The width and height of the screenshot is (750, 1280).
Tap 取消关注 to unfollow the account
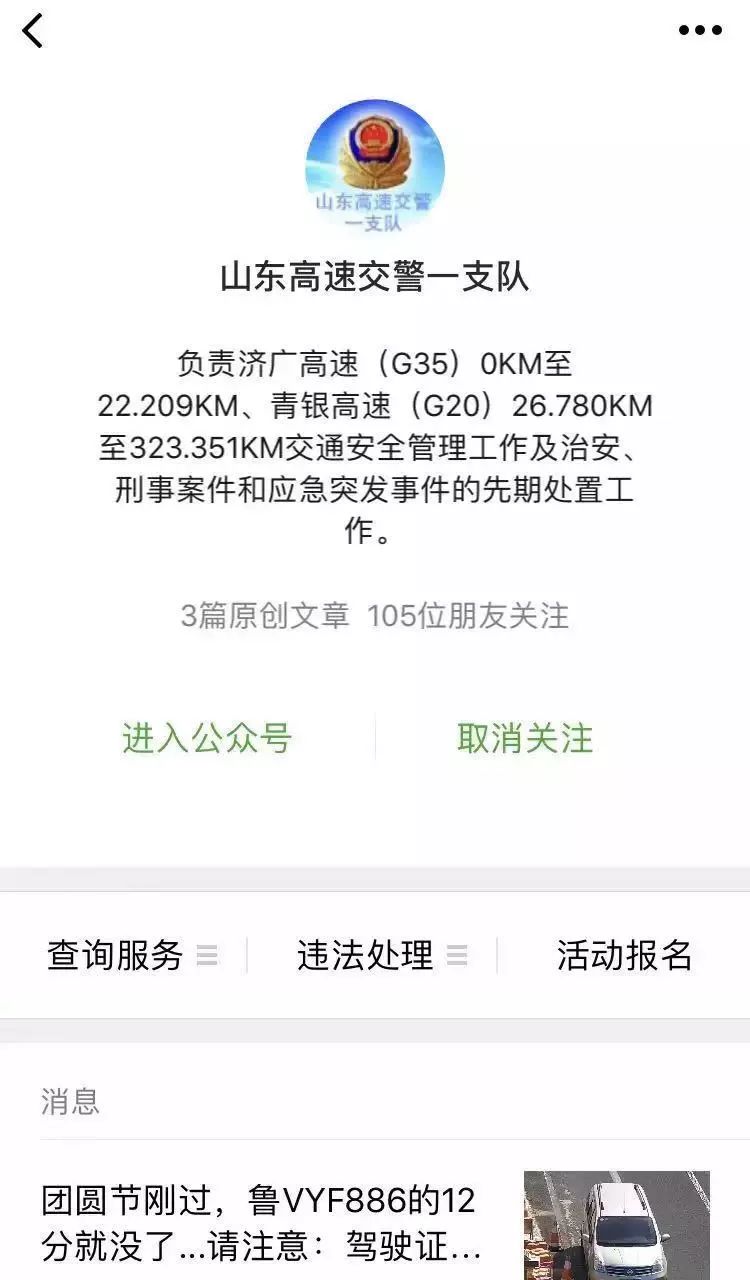pos(523,740)
